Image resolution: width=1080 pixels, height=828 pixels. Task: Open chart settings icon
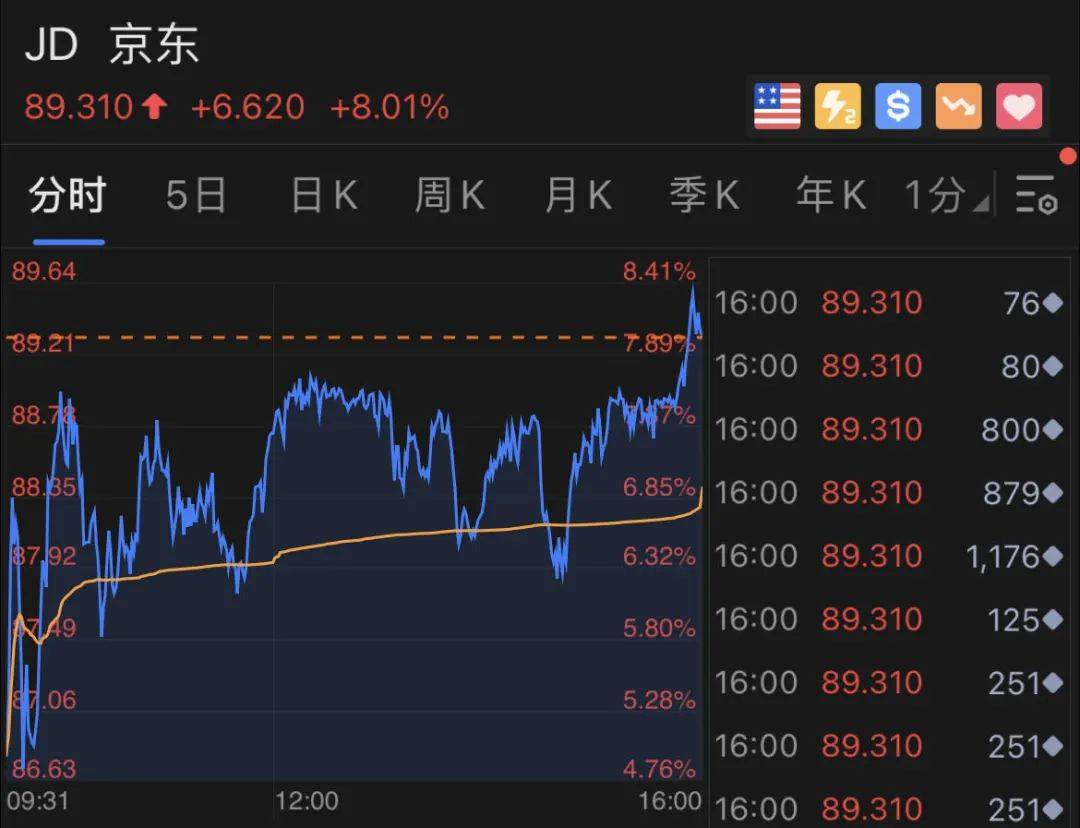(1036, 194)
